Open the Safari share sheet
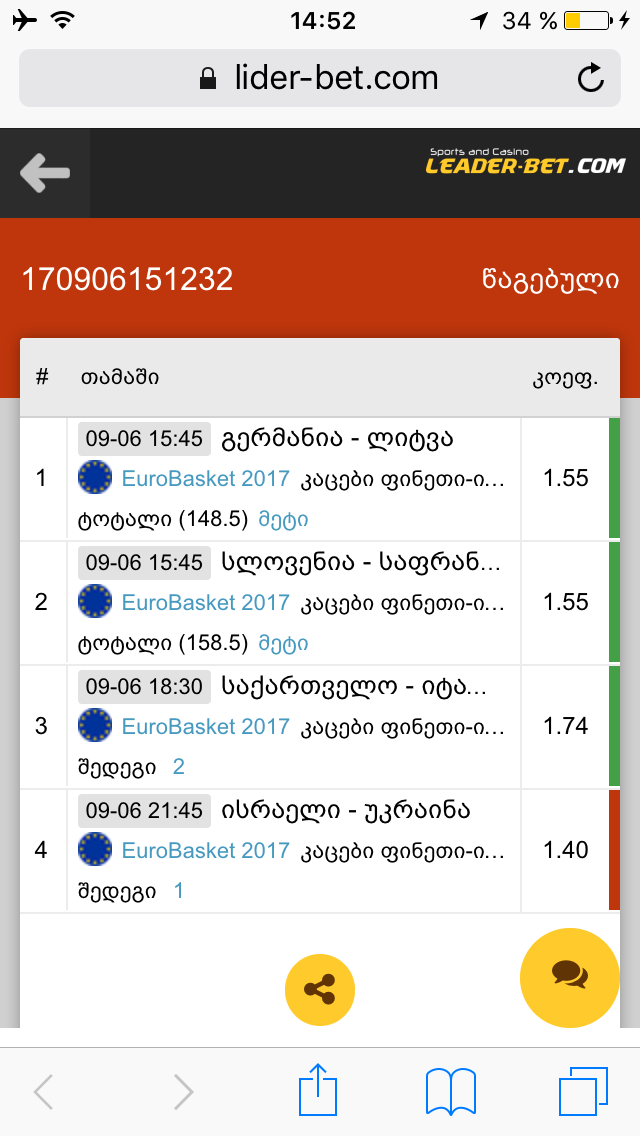Screen dimensions: 640x1136 [319, 1090]
